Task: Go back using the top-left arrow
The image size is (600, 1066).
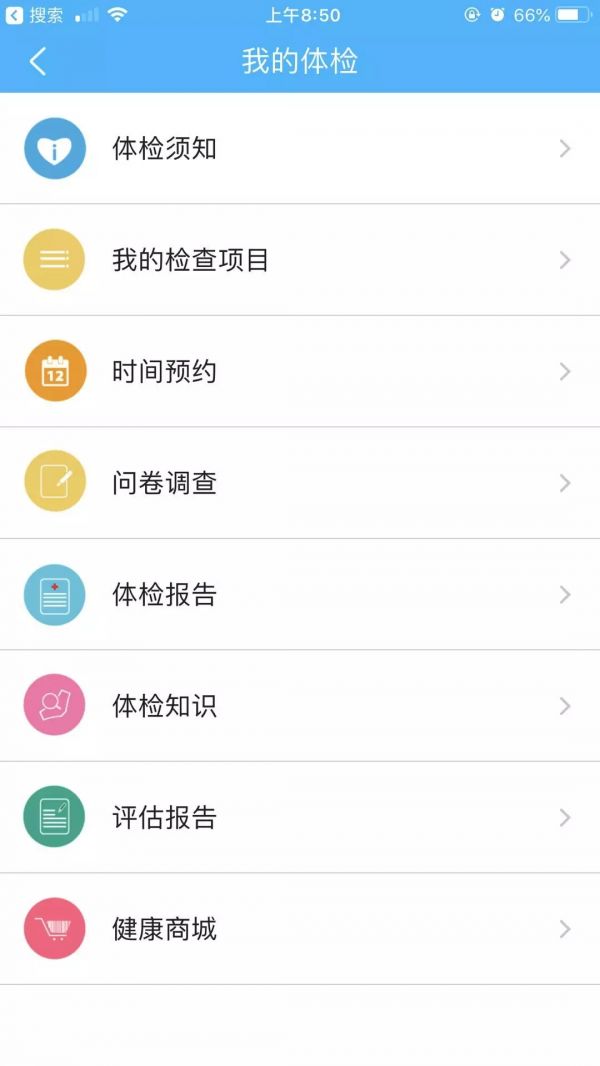Action: pyautogui.click(x=38, y=61)
